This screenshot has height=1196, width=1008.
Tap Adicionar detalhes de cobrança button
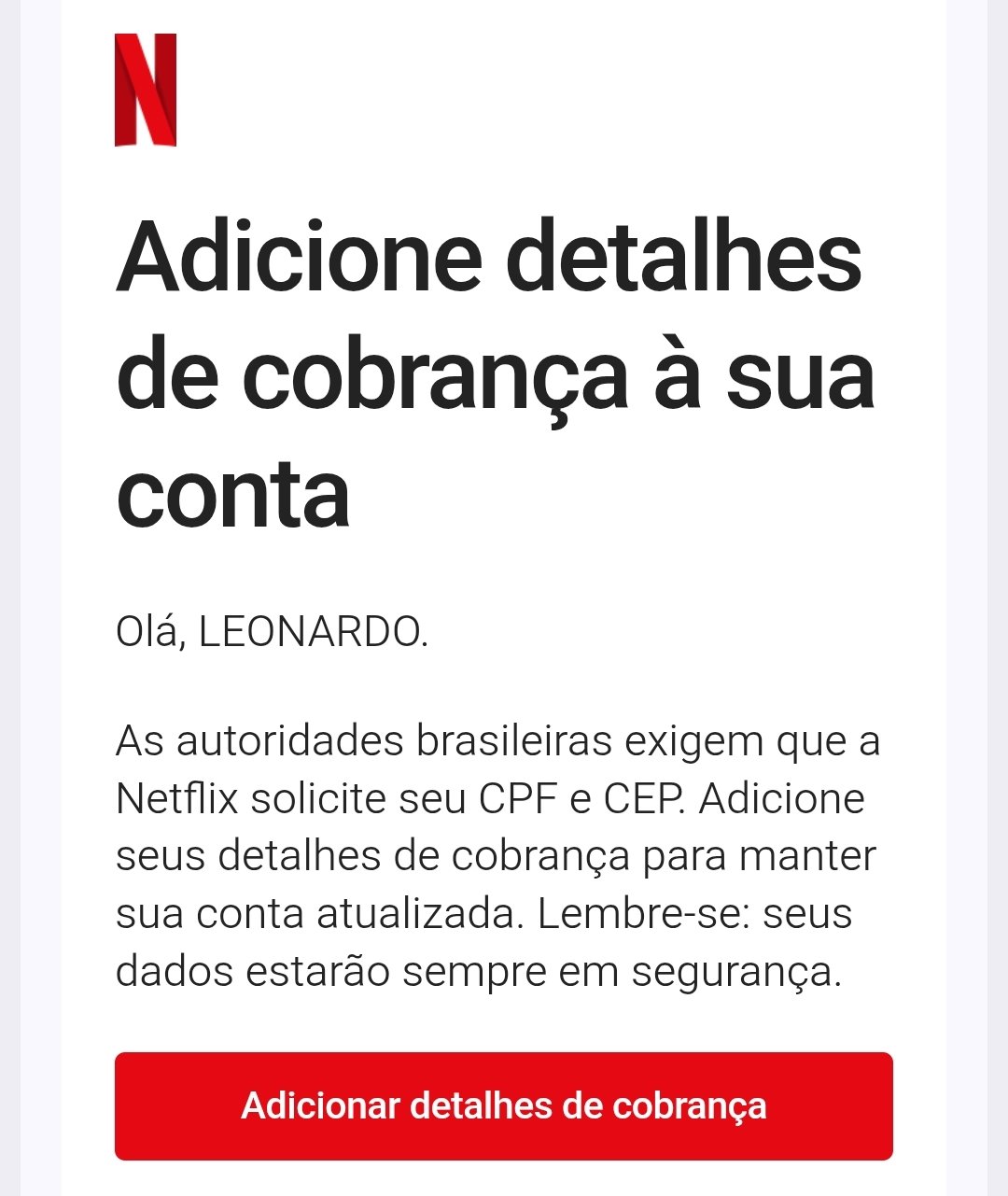pyautogui.click(x=504, y=1105)
